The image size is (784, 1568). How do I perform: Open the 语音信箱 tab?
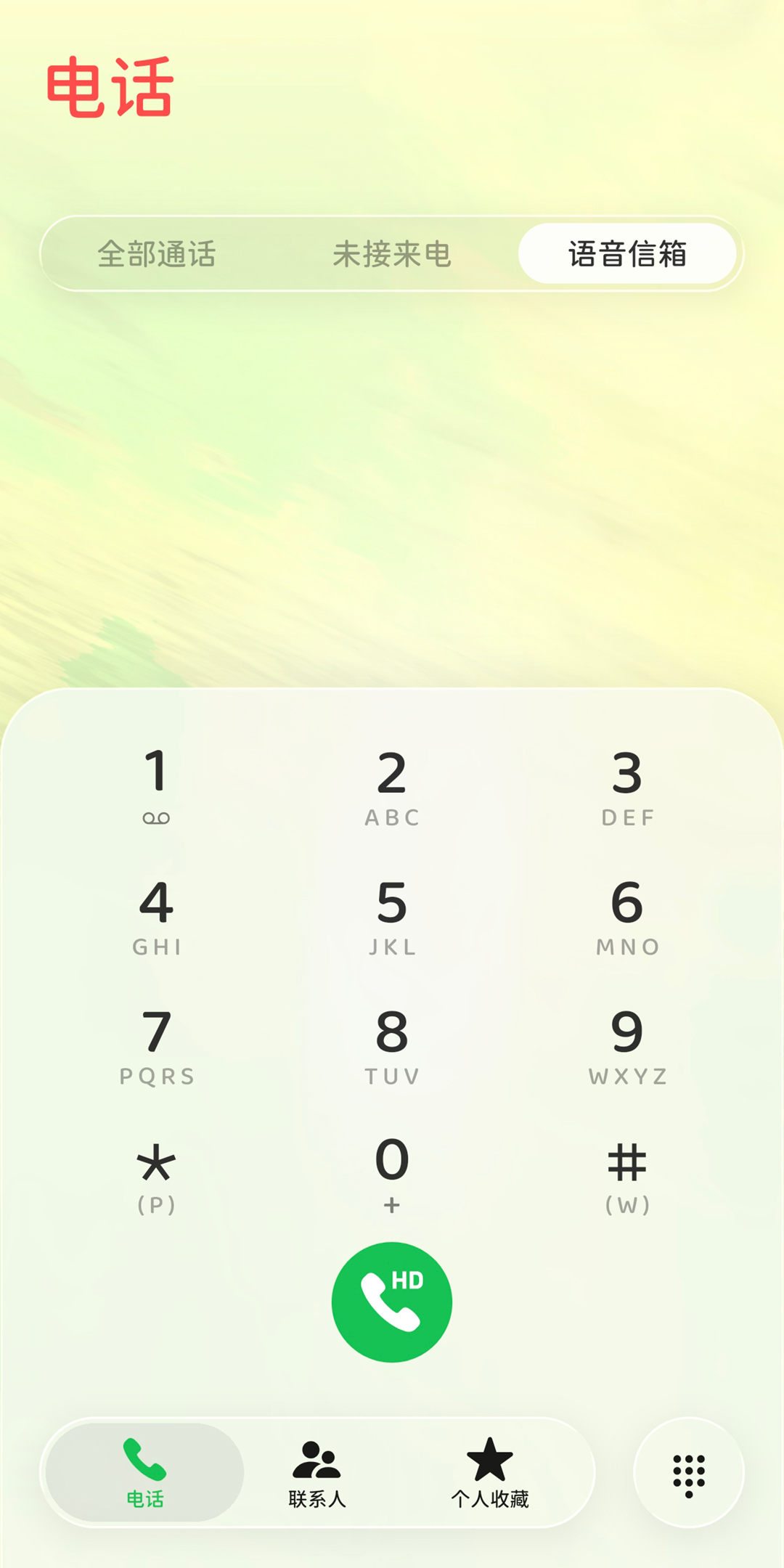tap(627, 254)
